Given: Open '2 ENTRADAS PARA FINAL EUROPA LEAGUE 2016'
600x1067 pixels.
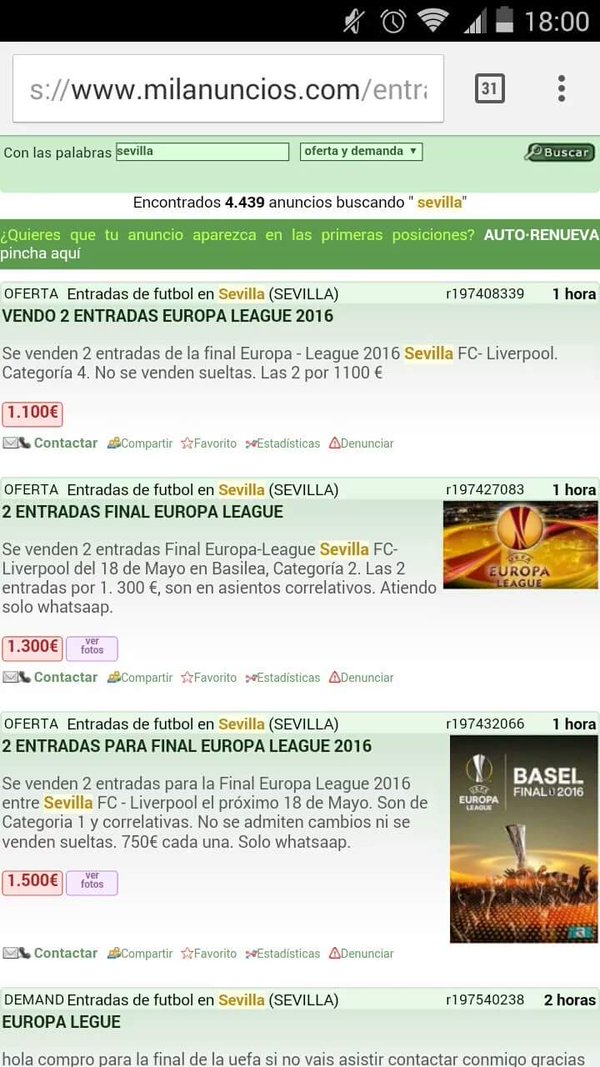Looking at the screenshot, I should pos(187,746).
